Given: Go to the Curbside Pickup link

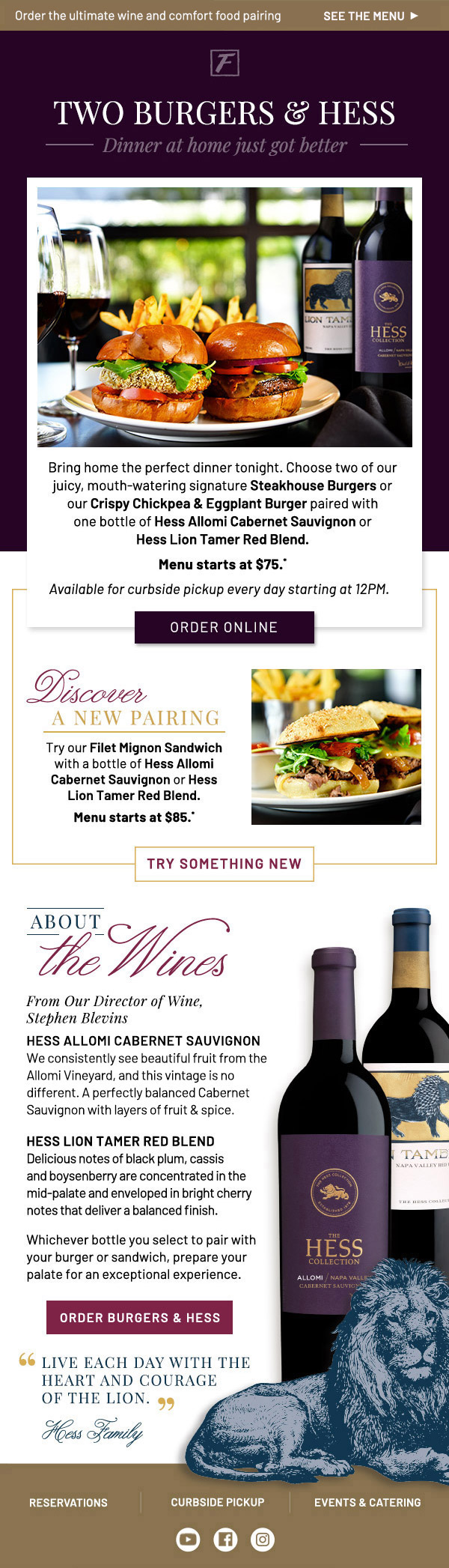Looking at the screenshot, I should click(x=217, y=1502).
